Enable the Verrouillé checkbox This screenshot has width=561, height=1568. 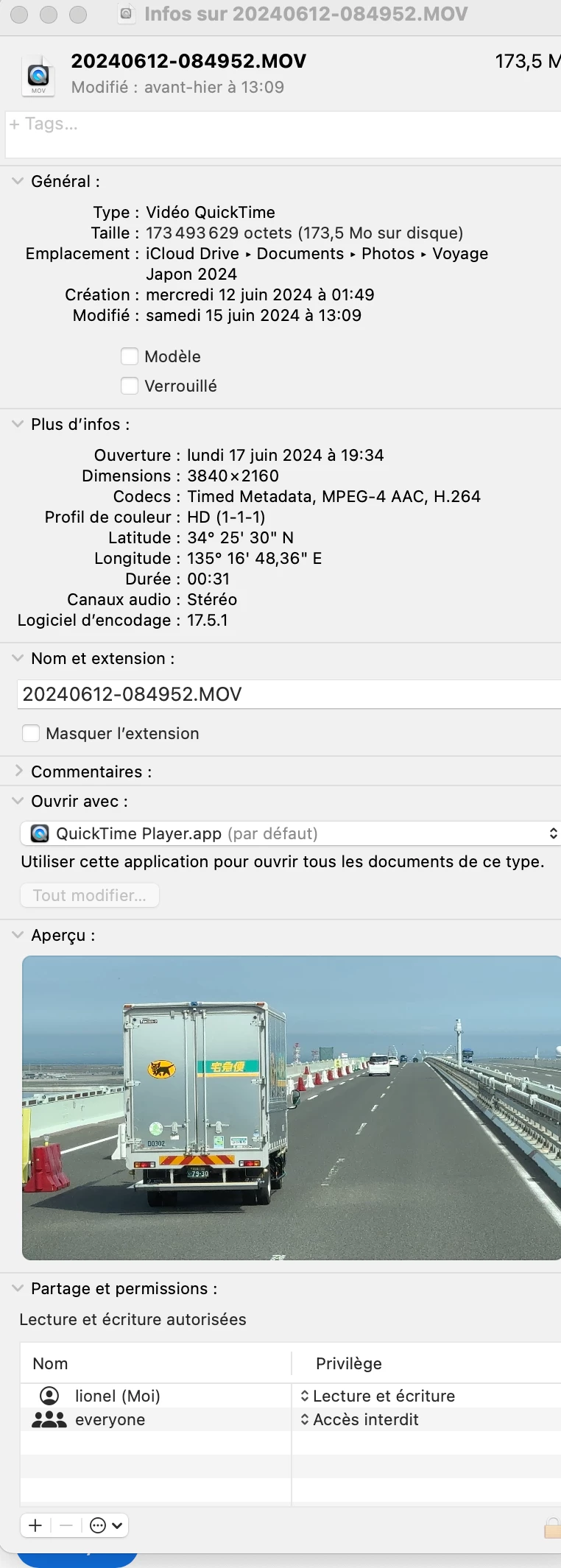point(130,386)
